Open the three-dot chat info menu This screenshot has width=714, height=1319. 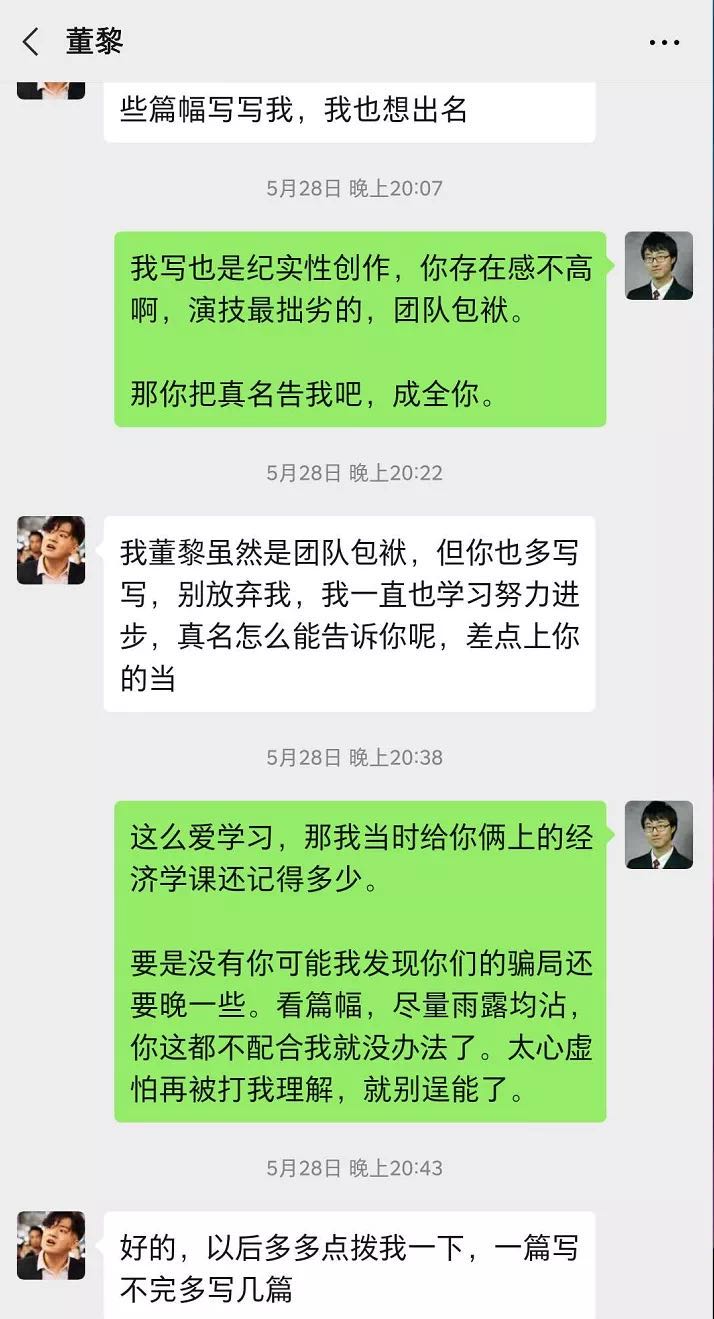[x=664, y=43]
